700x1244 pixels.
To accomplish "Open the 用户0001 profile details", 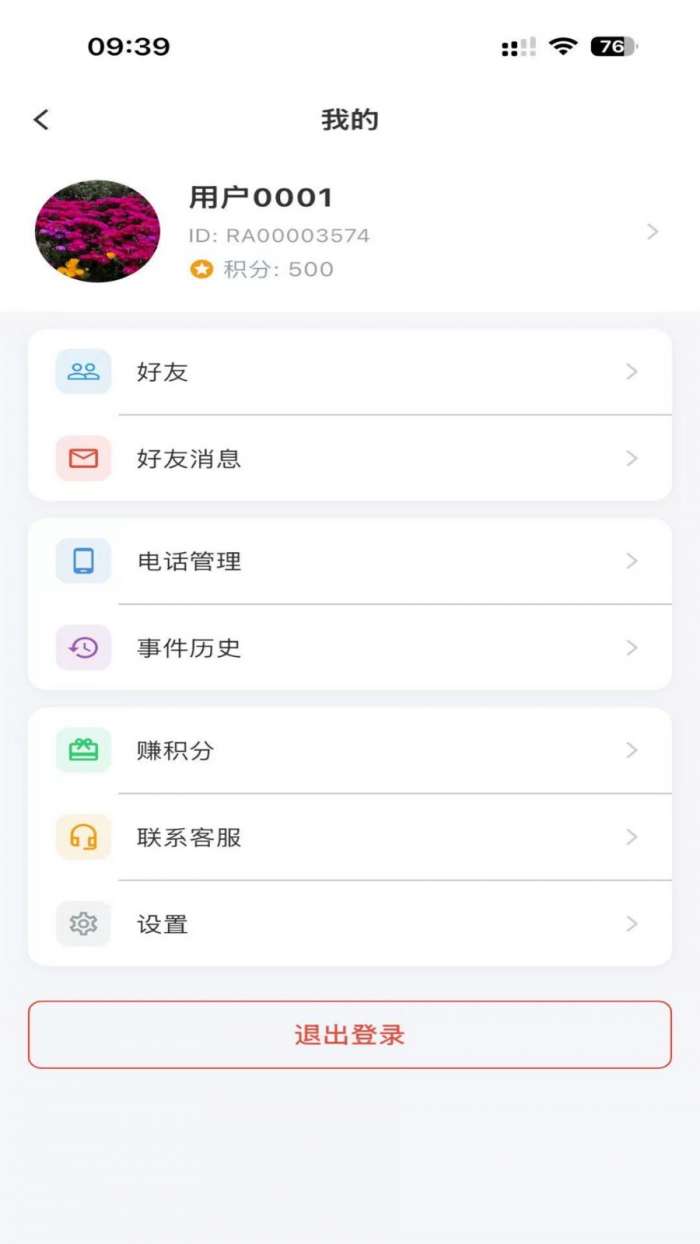I will tap(350, 232).
